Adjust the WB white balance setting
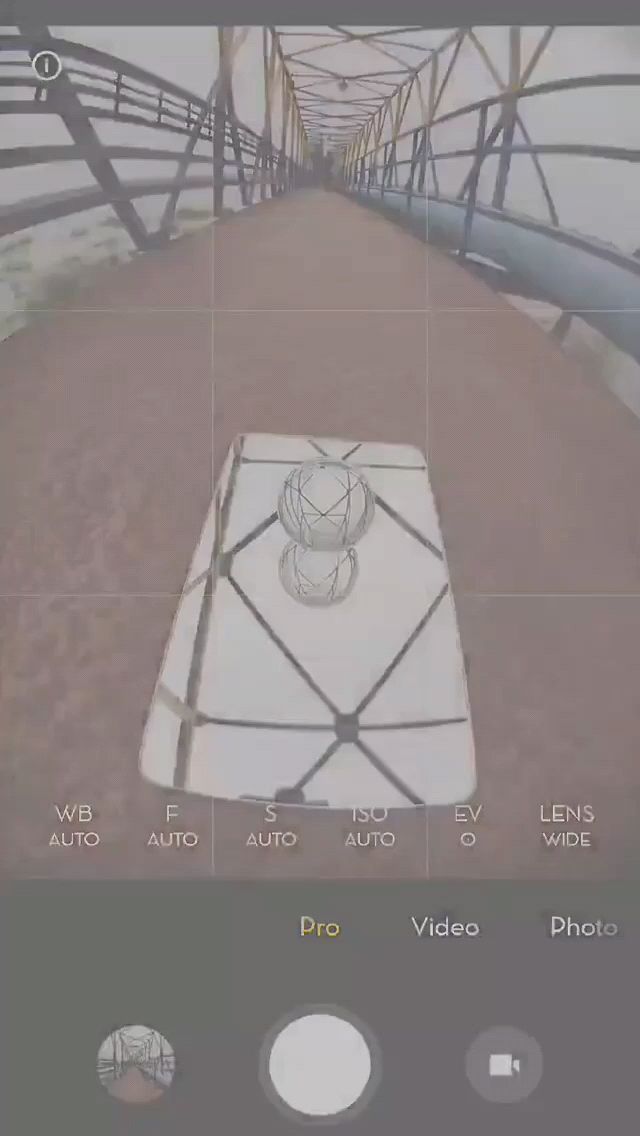Viewport: 640px width, 1136px height. [74, 826]
